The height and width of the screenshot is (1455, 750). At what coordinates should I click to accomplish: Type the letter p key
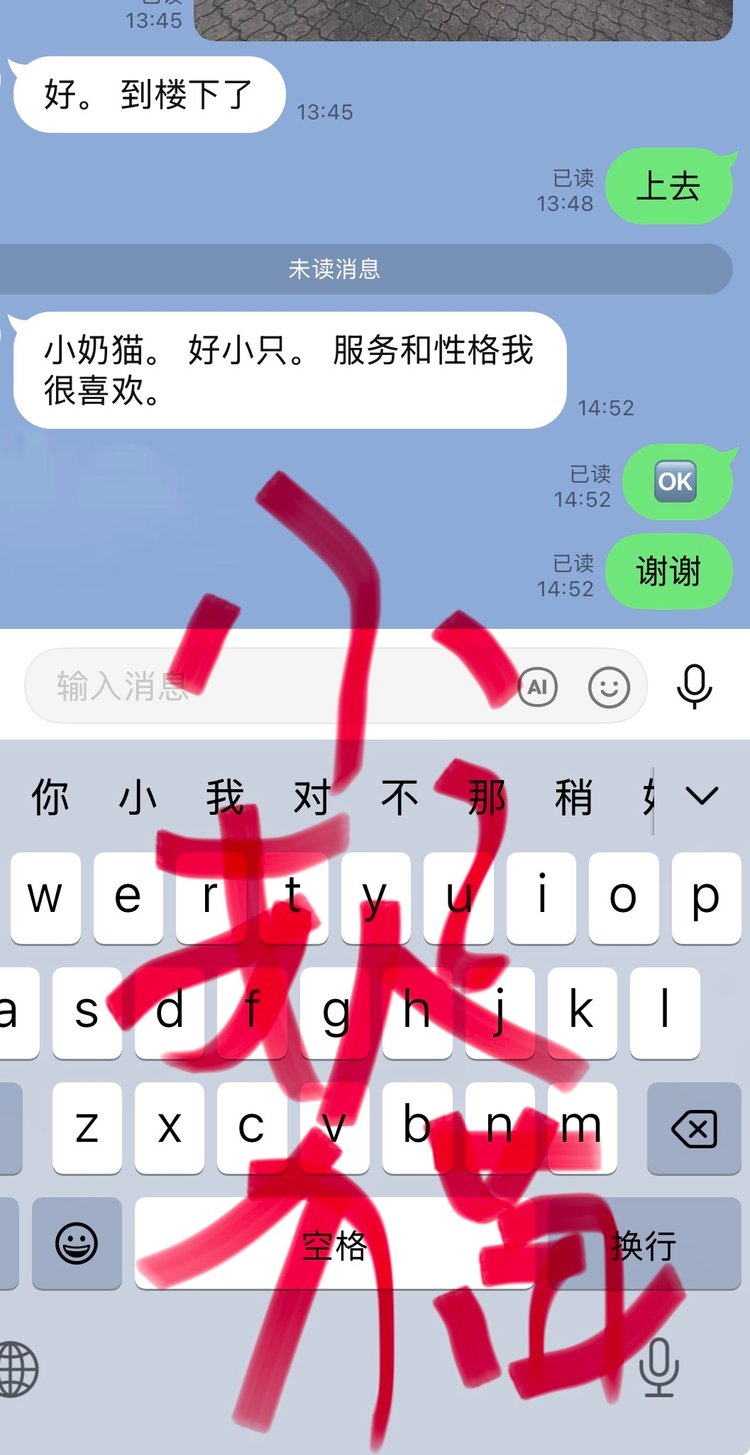[x=706, y=898]
